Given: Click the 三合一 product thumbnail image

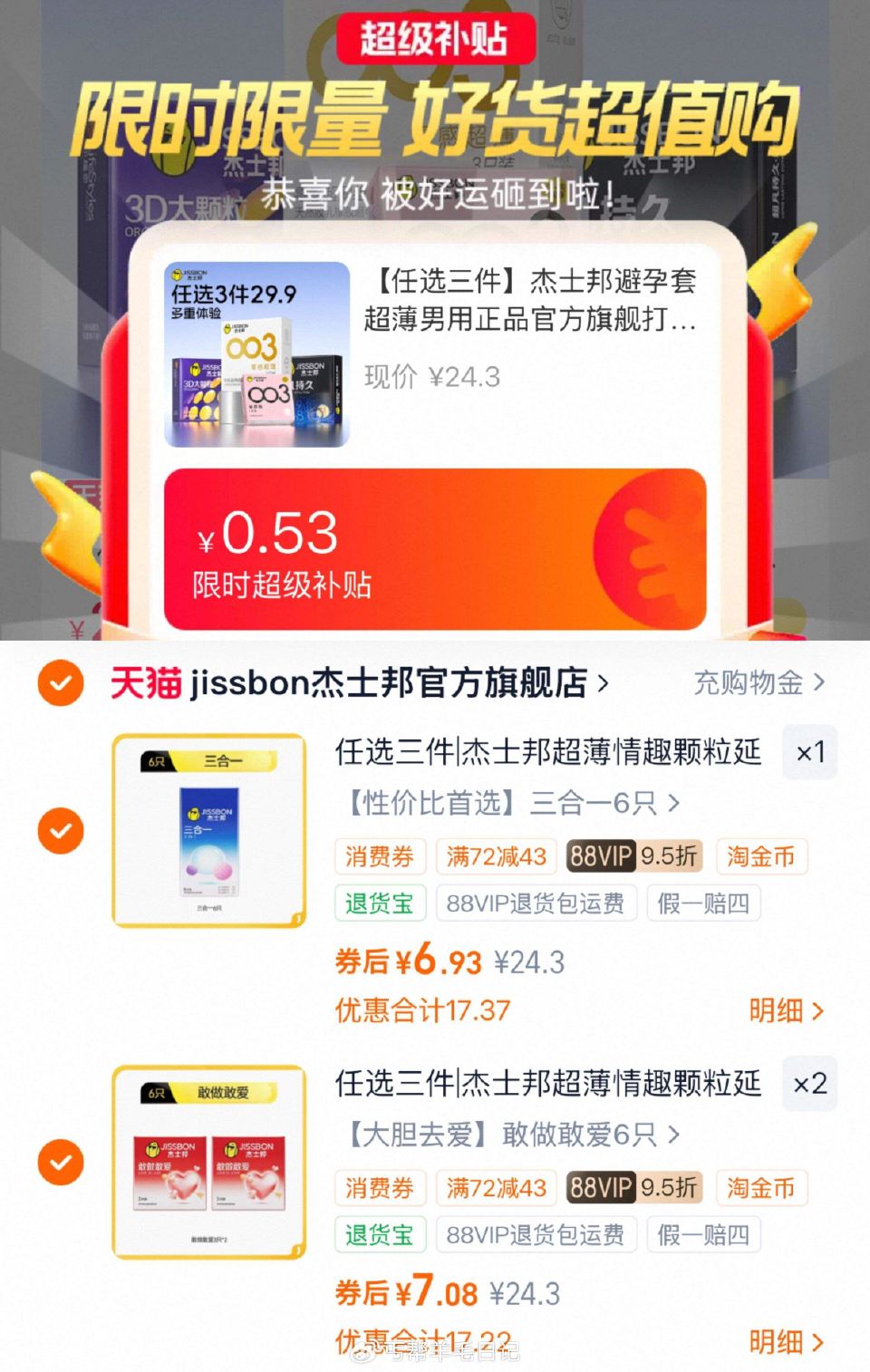Looking at the screenshot, I should point(210,831).
